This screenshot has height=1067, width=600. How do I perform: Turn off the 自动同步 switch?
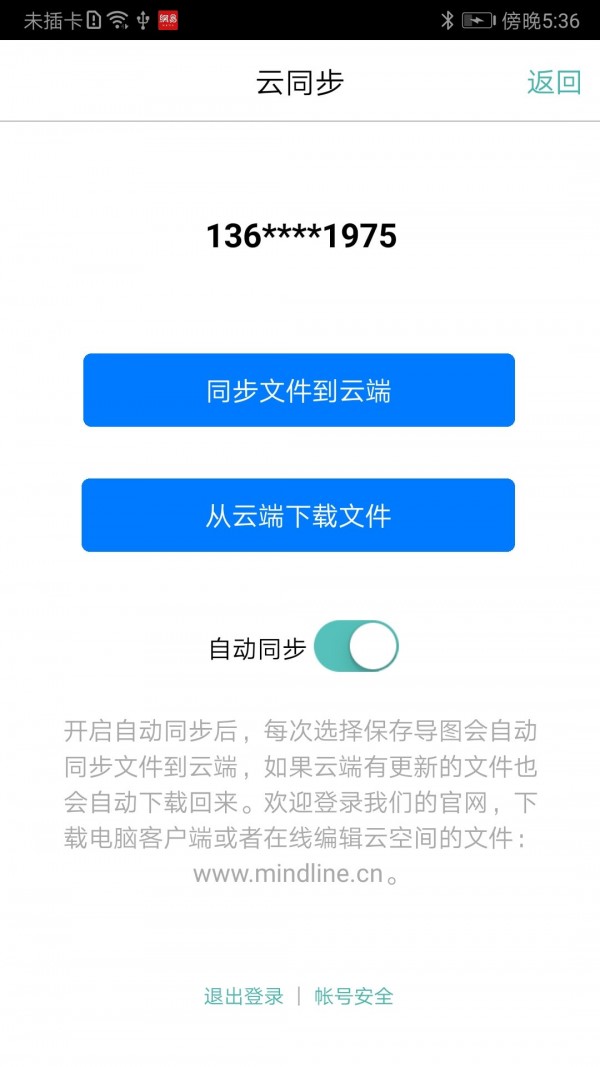click(356, 646)
